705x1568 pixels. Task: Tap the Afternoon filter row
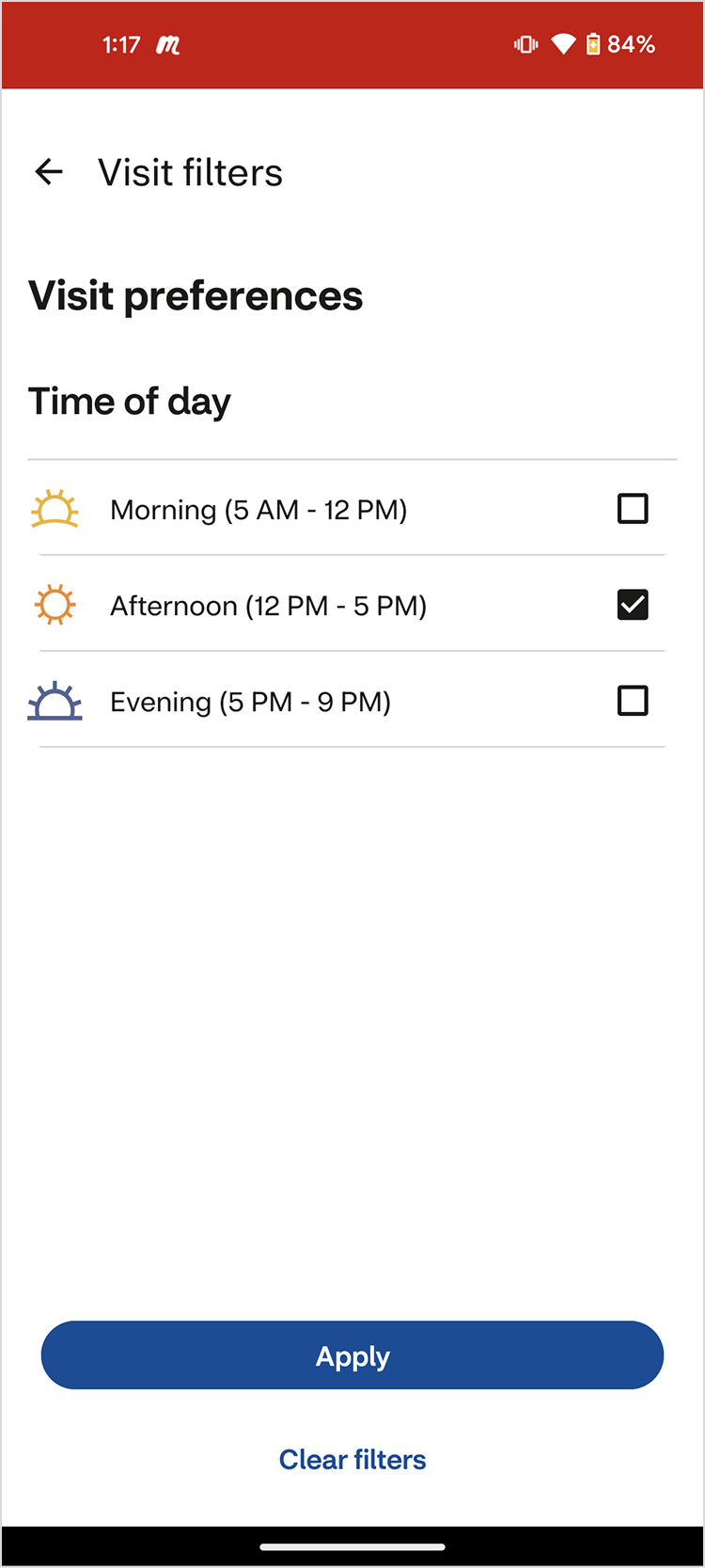pyautogui.click(x=268, y=605)
